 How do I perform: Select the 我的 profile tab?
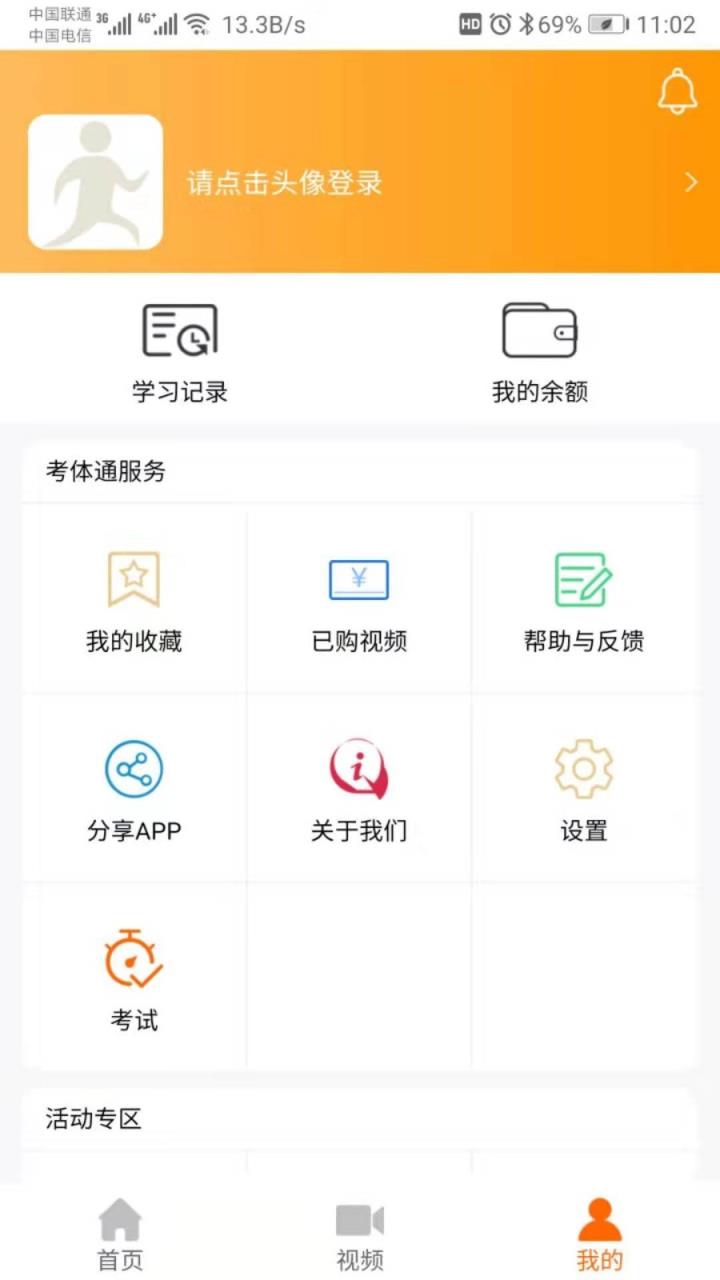point(600,1232)
